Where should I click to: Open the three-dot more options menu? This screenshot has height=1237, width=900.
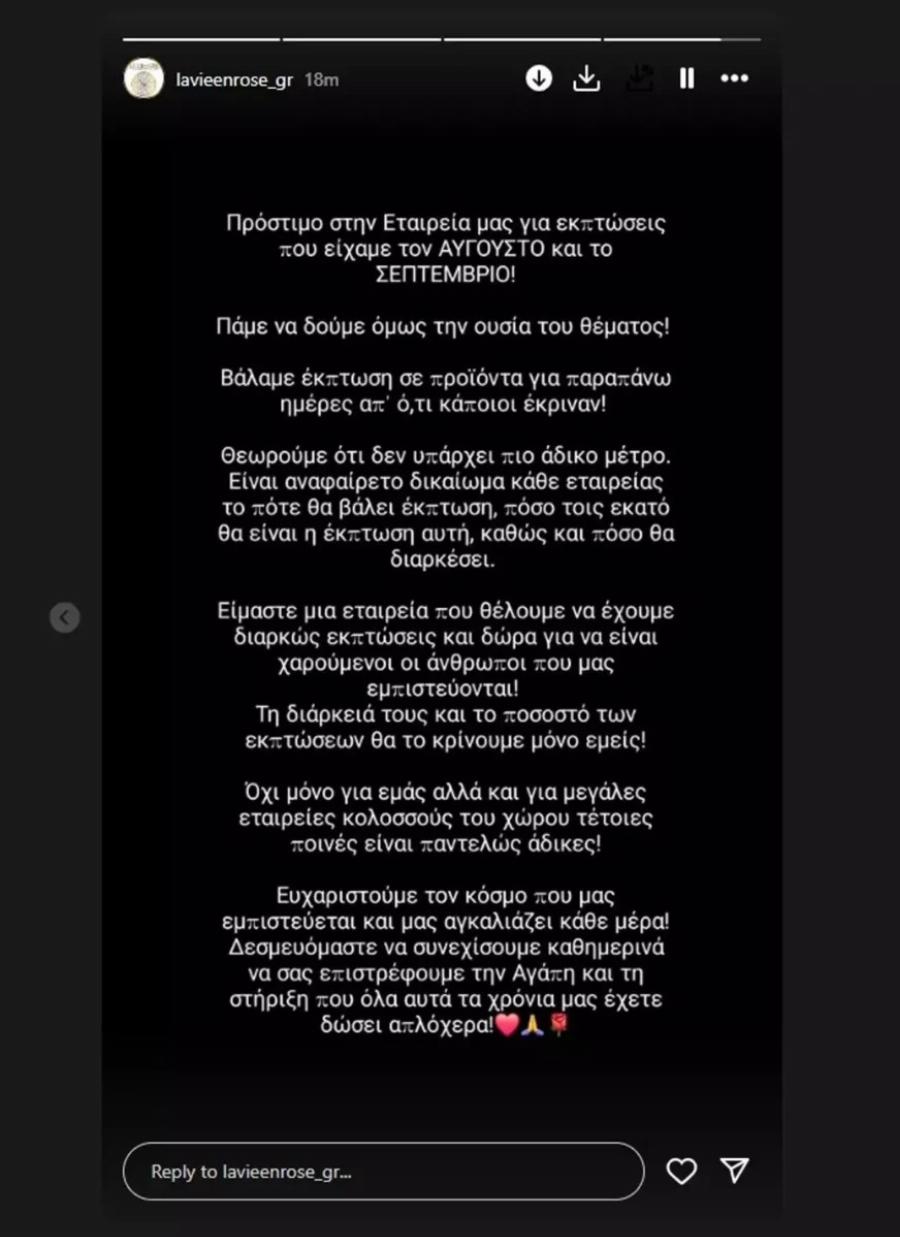(735, 78)
